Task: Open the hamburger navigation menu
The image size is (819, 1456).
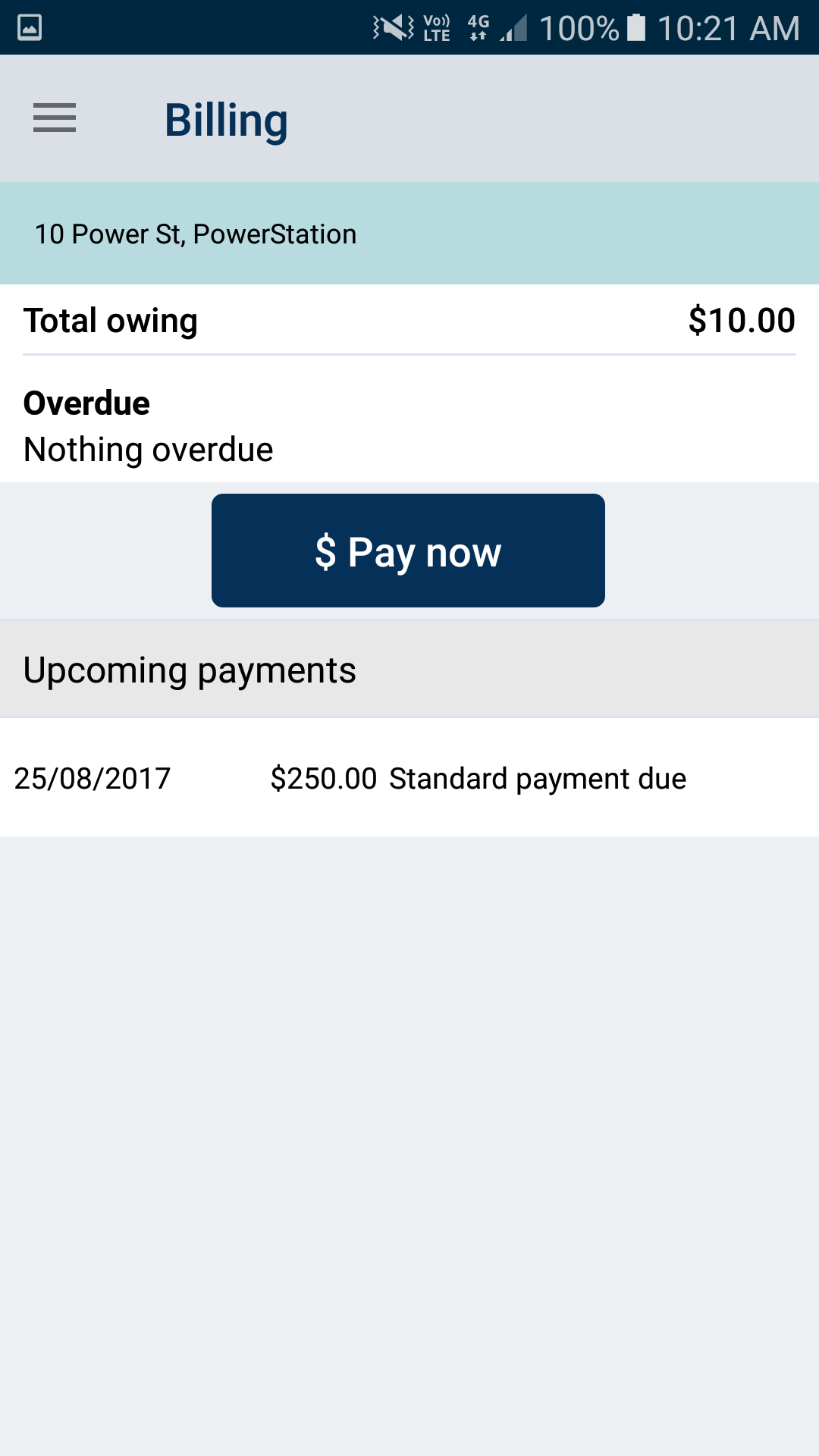Action: pos(55,118)
